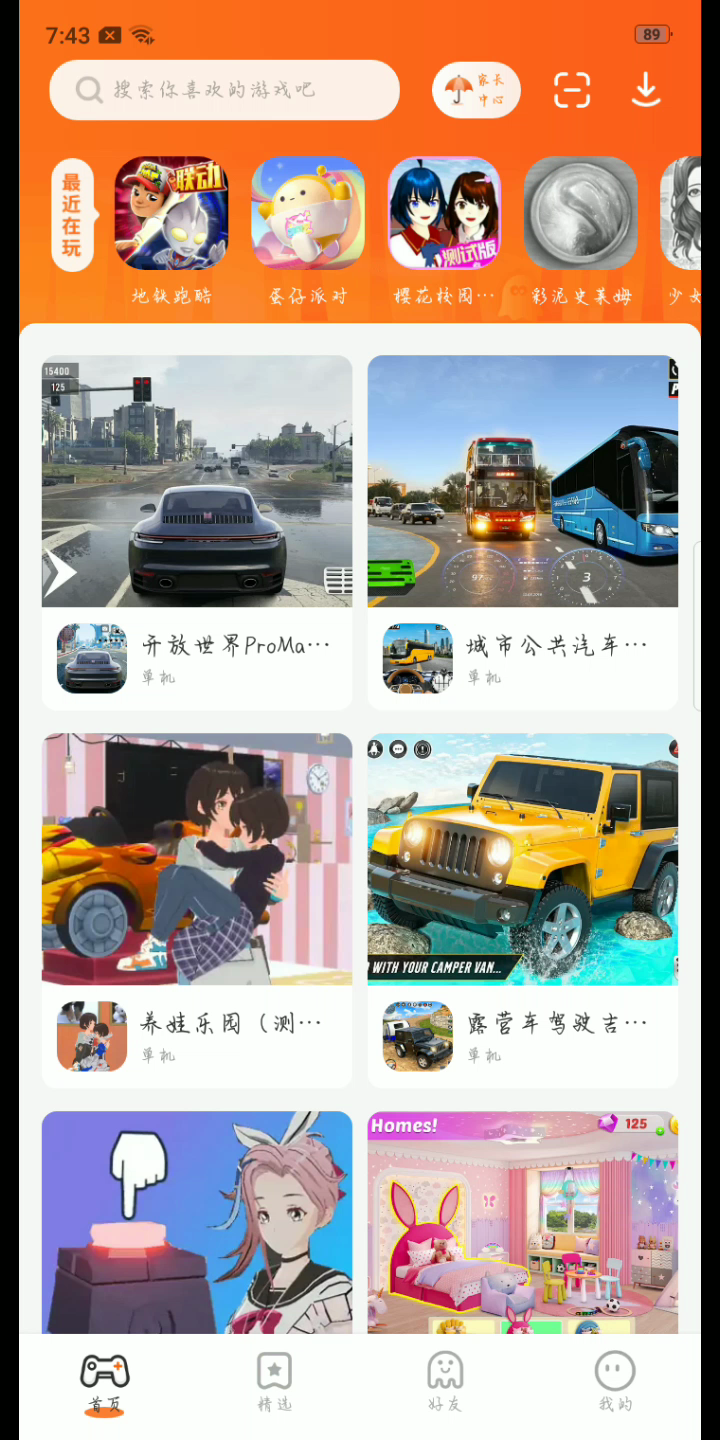Open the 养娃乐园 game card
Screen dimensions: 720x1440
click(x=197, y=910)
